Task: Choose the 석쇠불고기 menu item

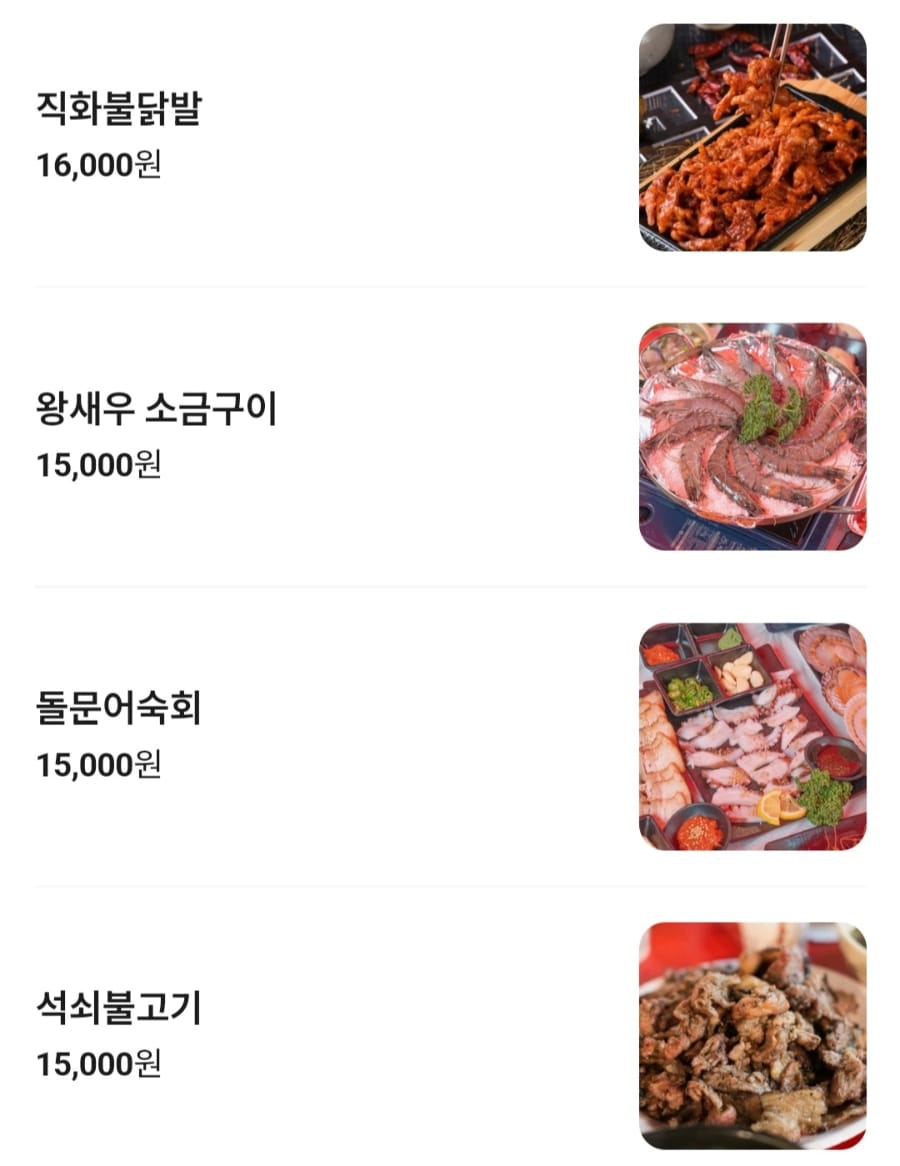Action: tap(119, 1008)
